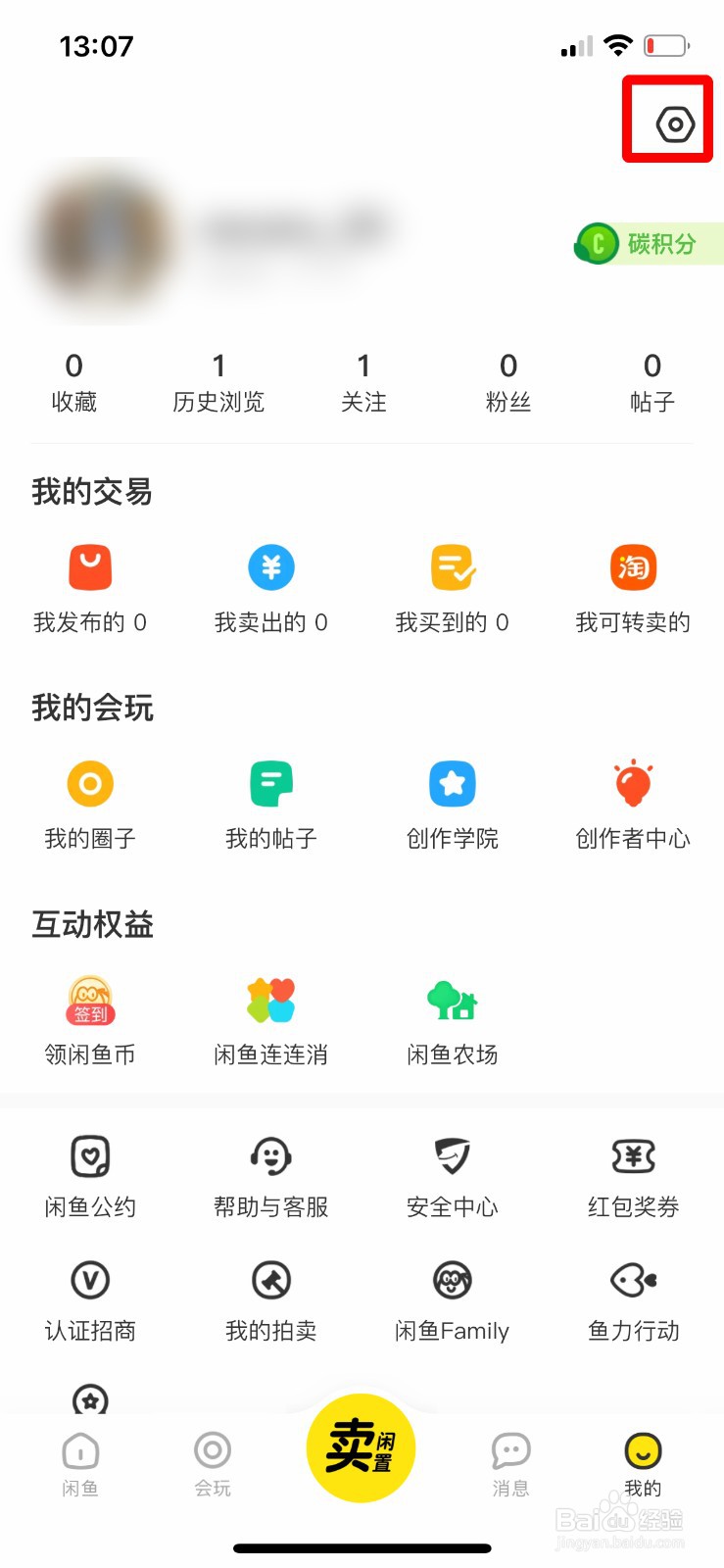Open settings via the hexagon gear icon

tap(675, 124)
